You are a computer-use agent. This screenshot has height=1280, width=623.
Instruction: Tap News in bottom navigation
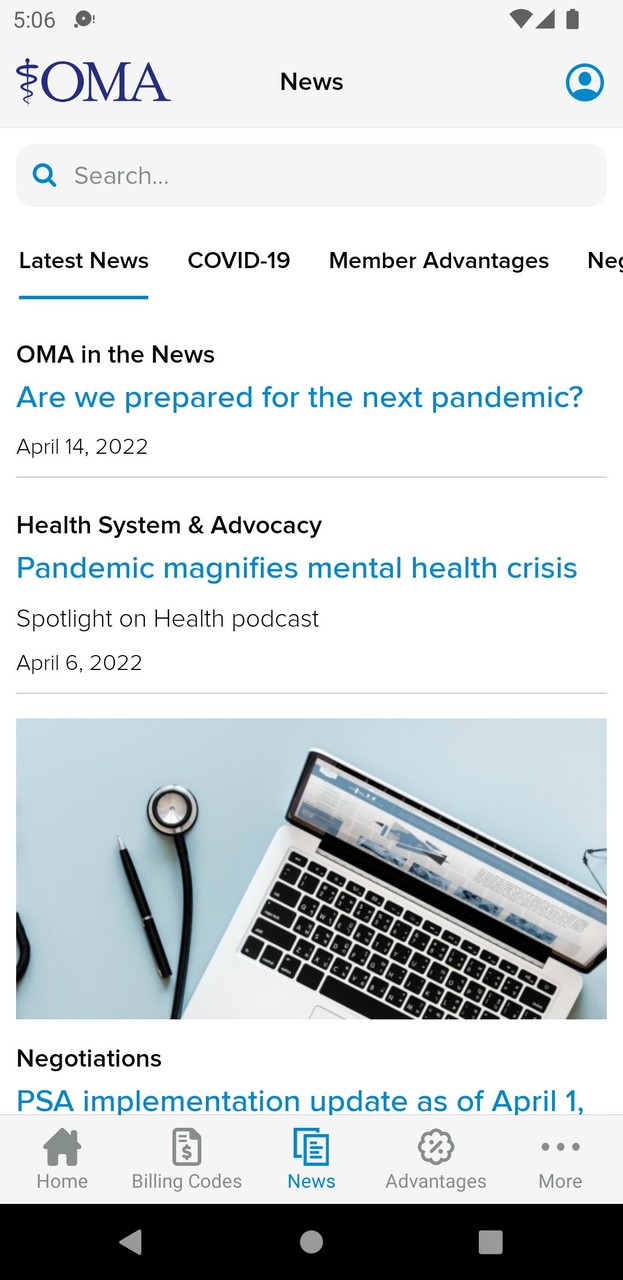(311, 1160)
